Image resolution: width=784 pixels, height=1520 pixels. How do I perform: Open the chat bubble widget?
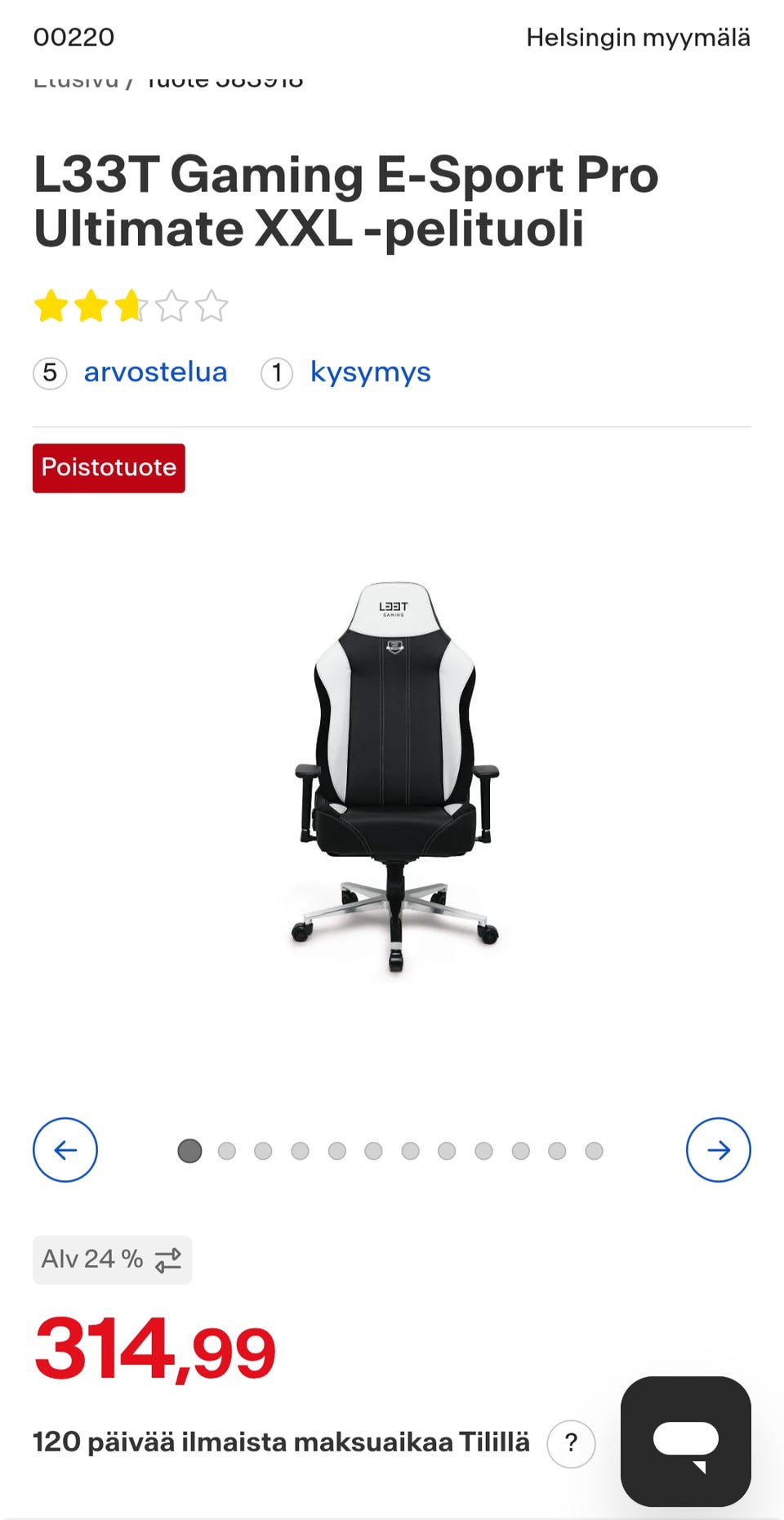click(x=688, y=1442)
